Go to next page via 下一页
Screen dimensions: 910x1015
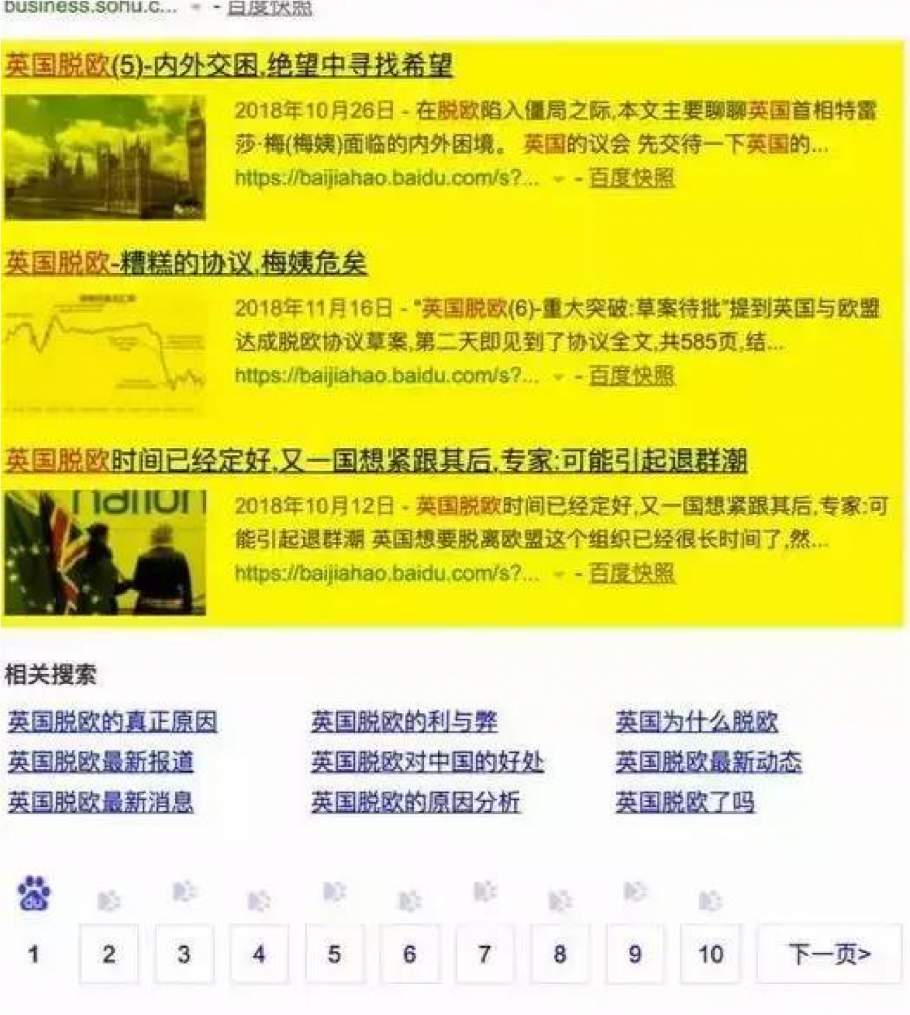(829, 954)
